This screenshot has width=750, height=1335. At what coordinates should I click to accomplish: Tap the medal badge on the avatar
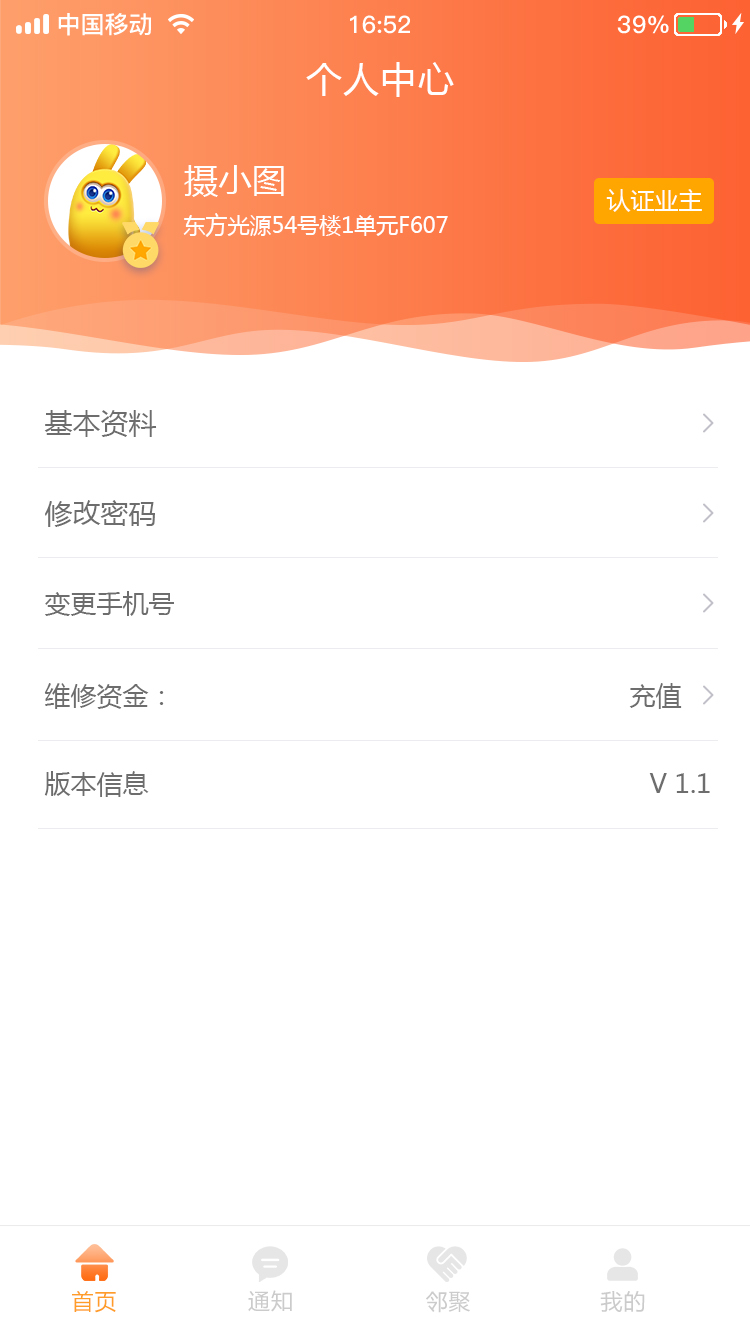coord(140,252)
